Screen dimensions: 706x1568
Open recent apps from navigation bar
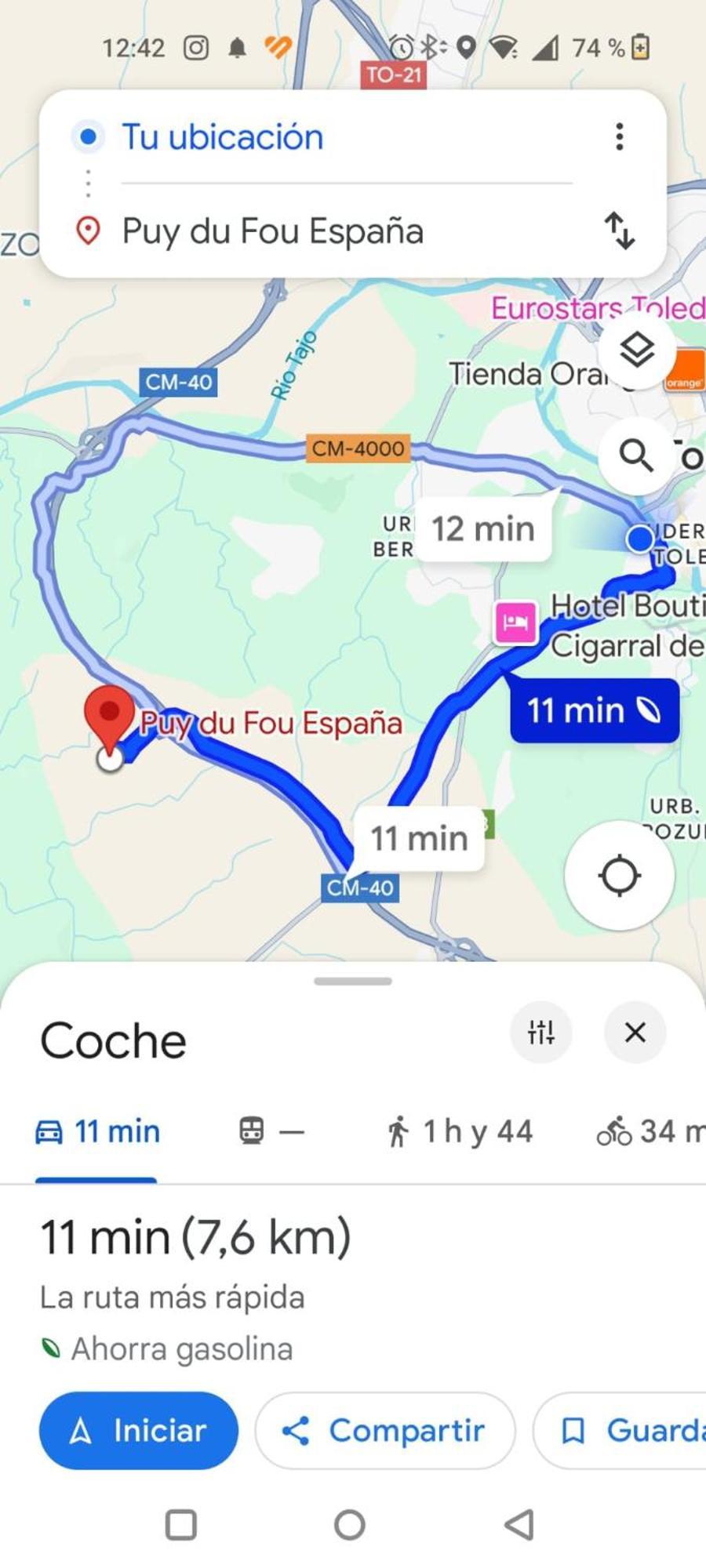click(181, 1525)
